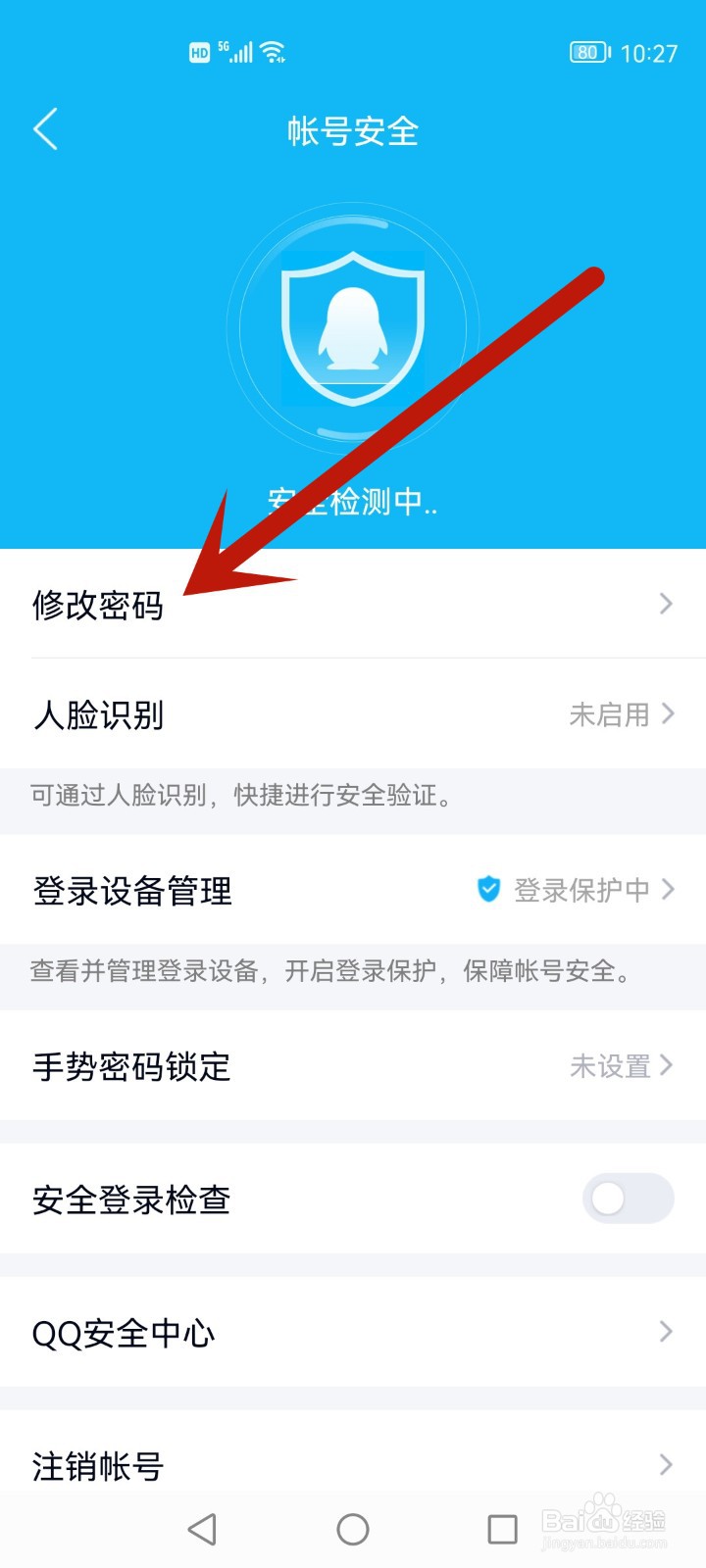
Task: Tap the back arrow on the title bar
Action: click(45, 128)
